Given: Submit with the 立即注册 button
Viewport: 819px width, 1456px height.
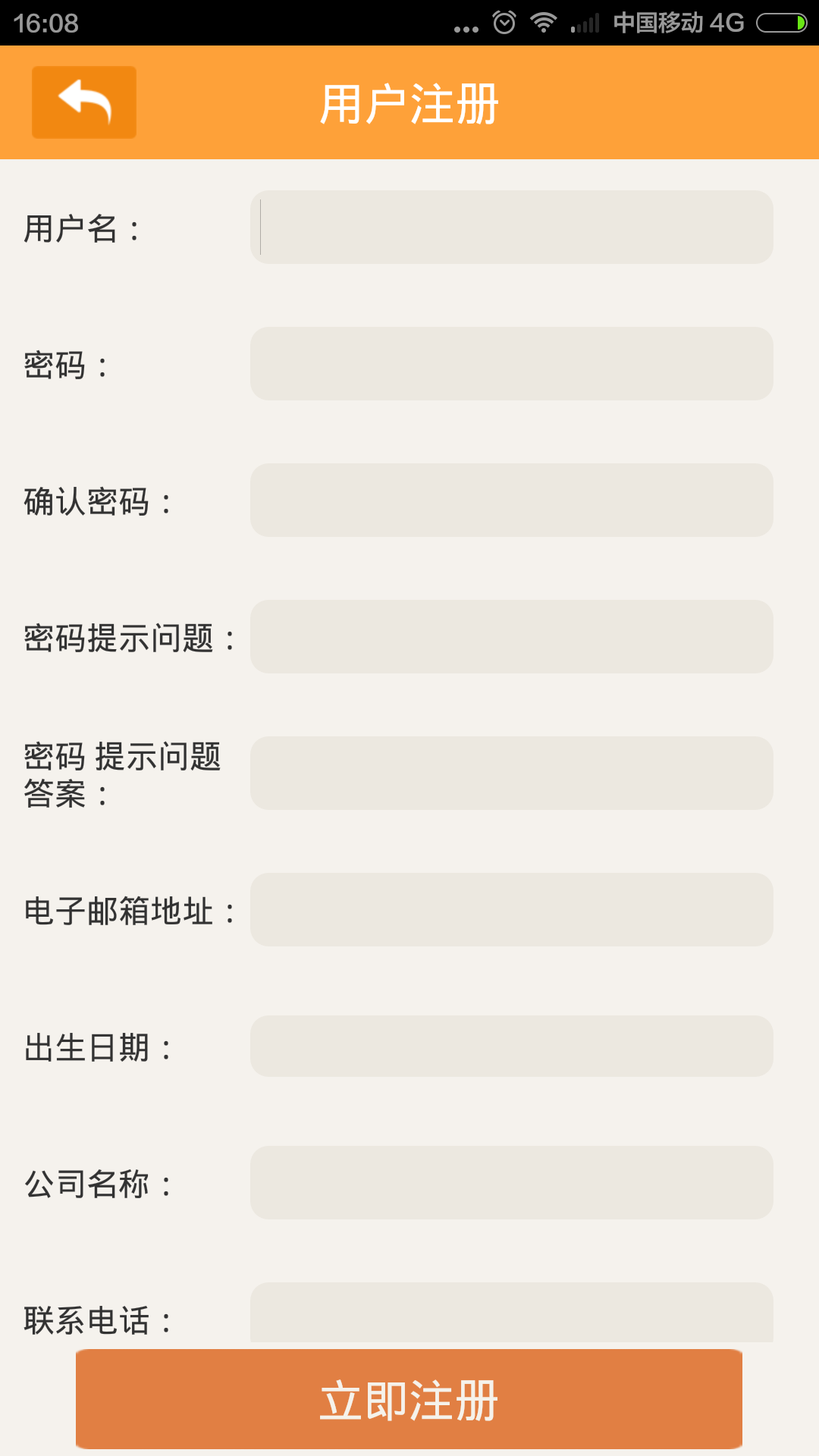Looking at the screenshot, I should pyautogui.click(x=409, y=1399).
